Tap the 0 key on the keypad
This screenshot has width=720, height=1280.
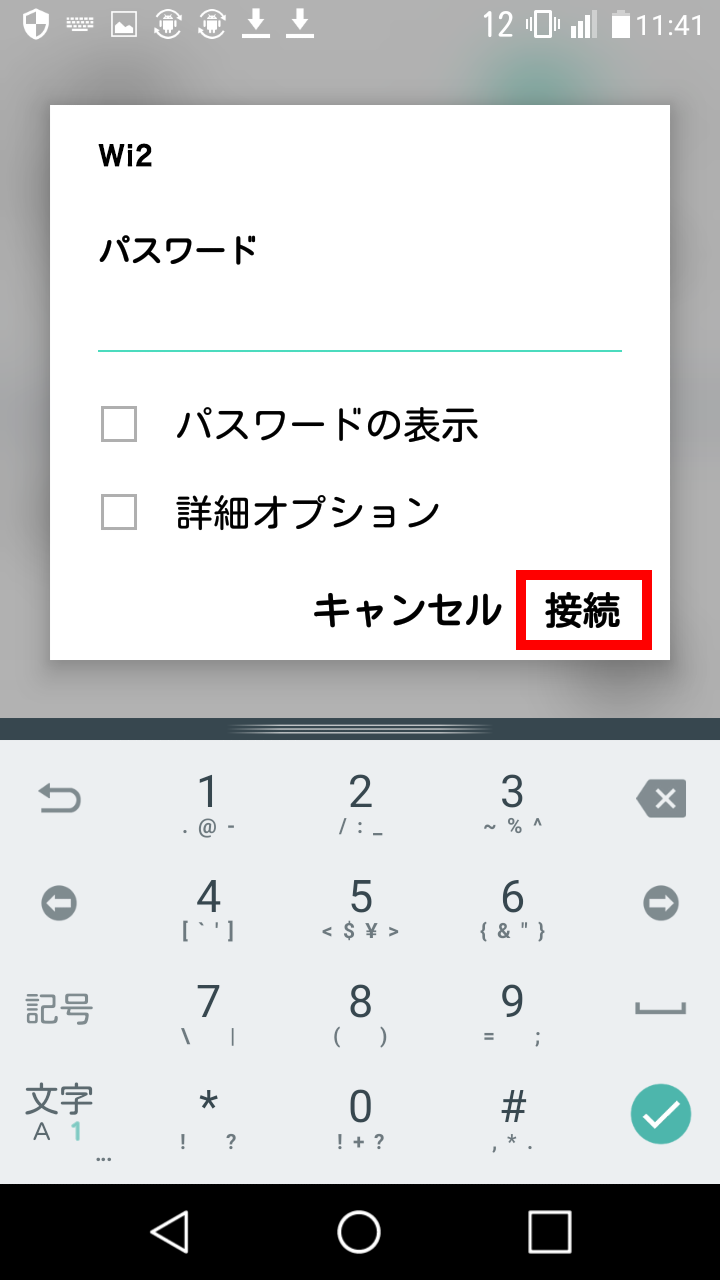point(360,1117)
